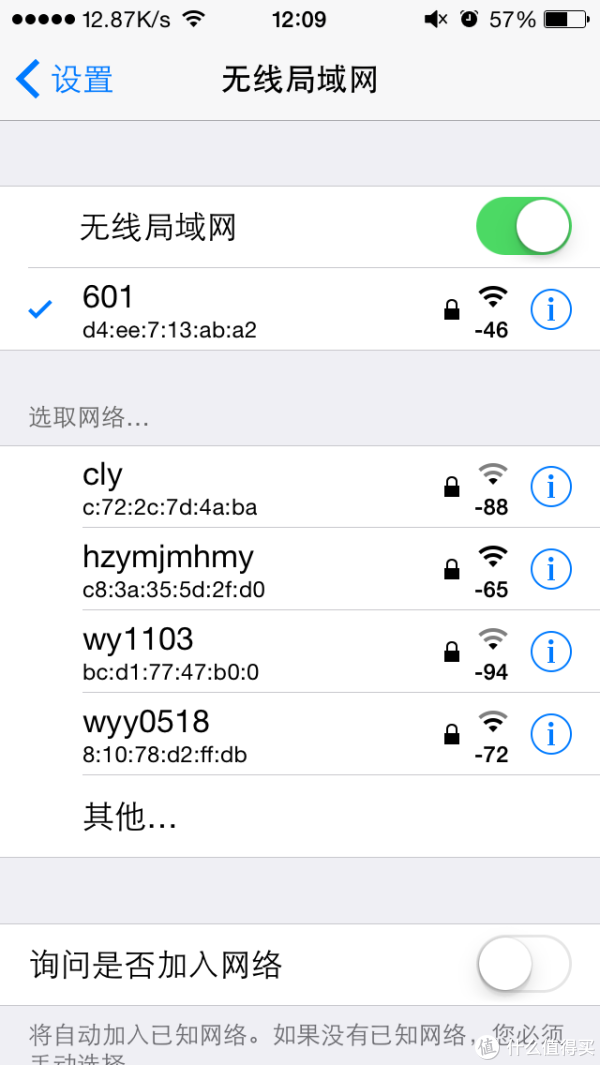Image resolution: width=600 pixels, height=1065 pixels.
Task: View info for wy1103
Action: click(x=550, y=652)
